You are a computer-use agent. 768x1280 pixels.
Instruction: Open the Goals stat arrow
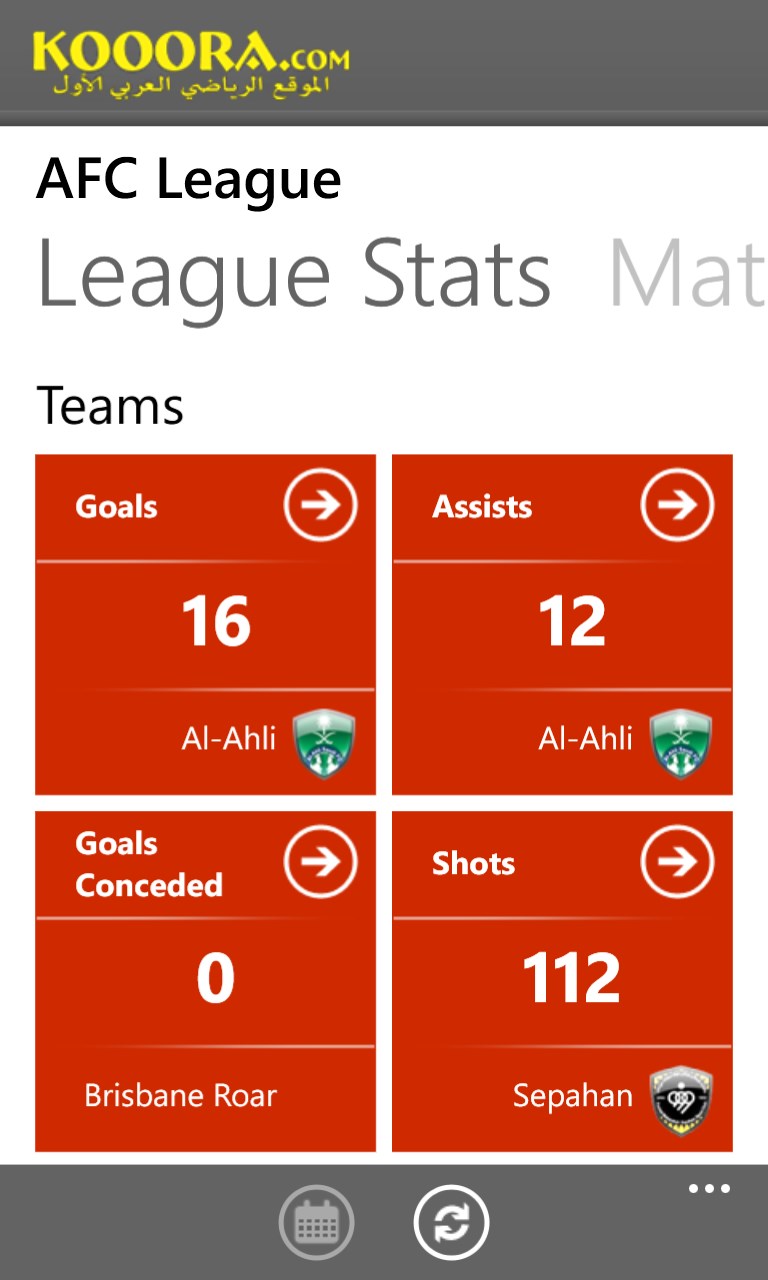320,506
